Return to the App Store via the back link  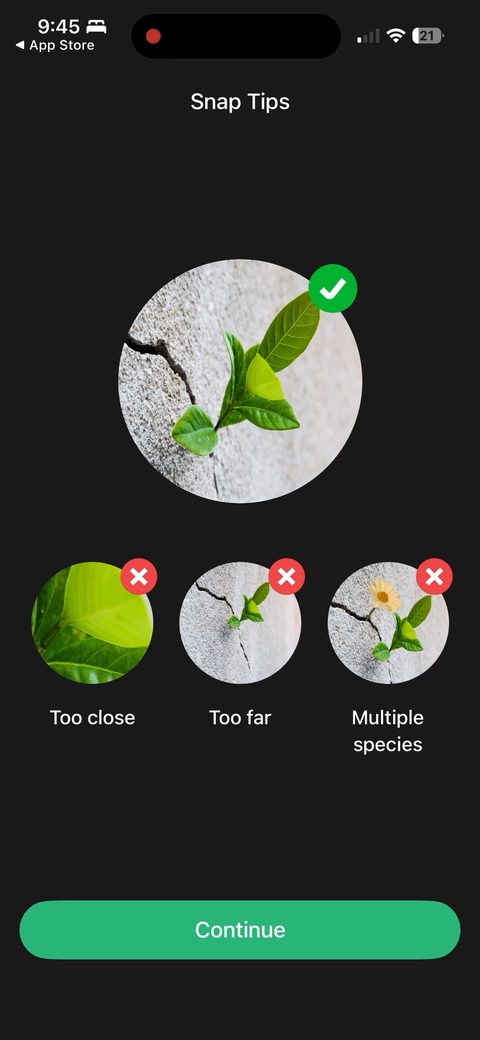[55, 46]
